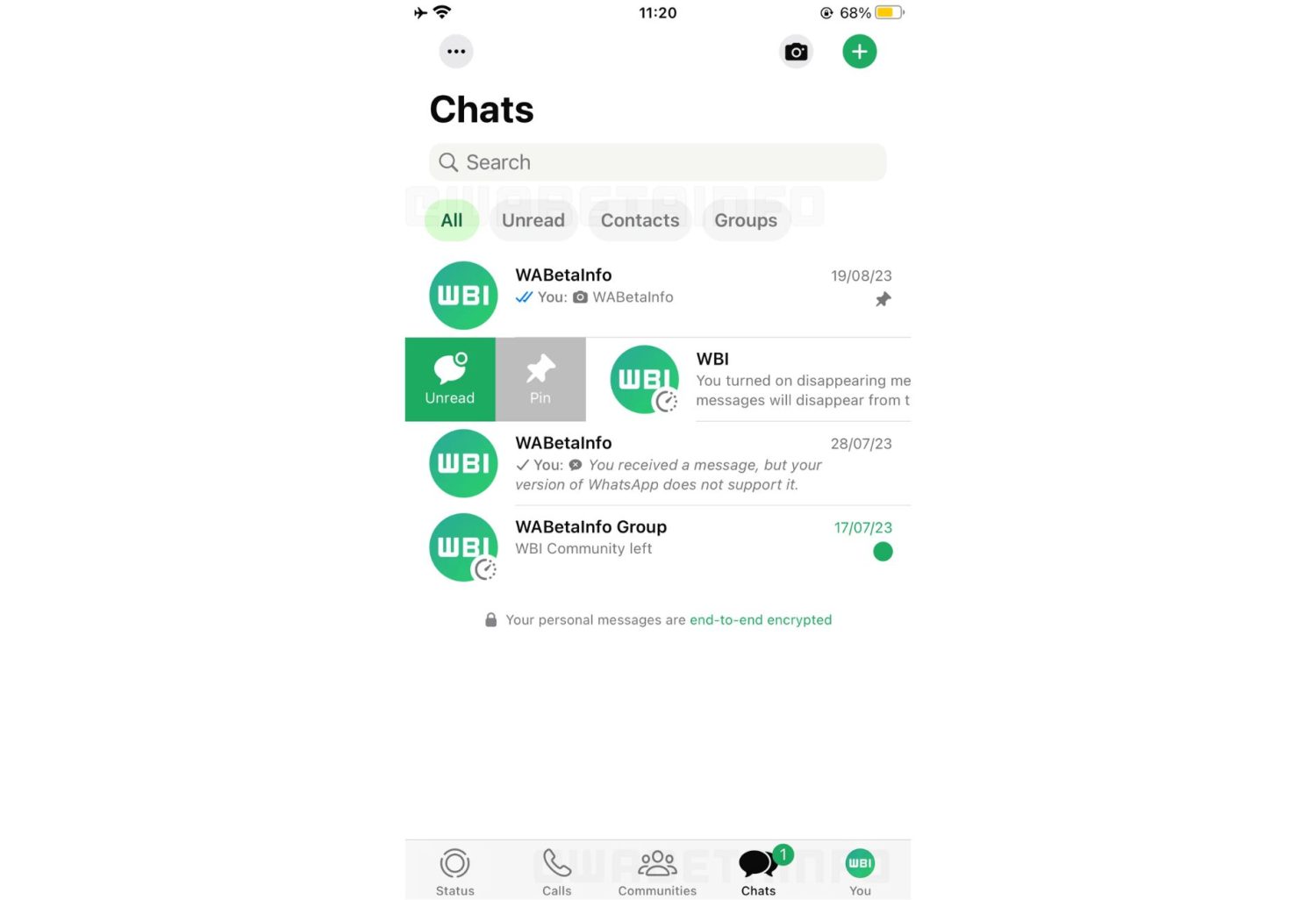
Task: Tap the Search field
Action: (657, 162)
